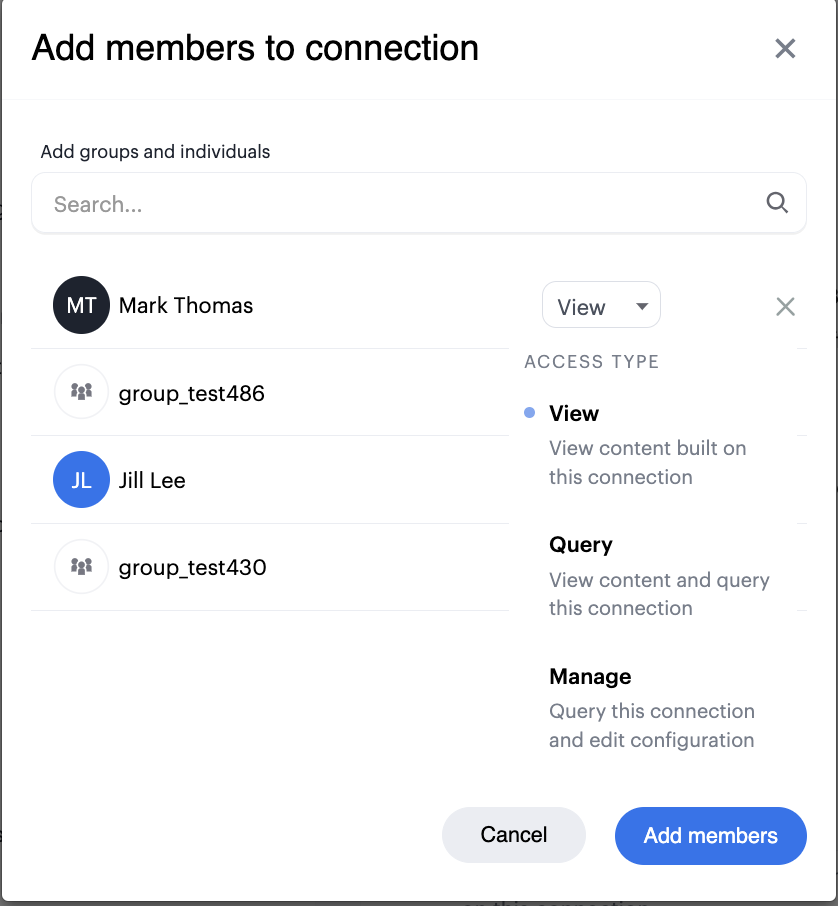Click the ACCESS TYPE section header
This screenshot has width=838, height=906.
pos(591,361)
